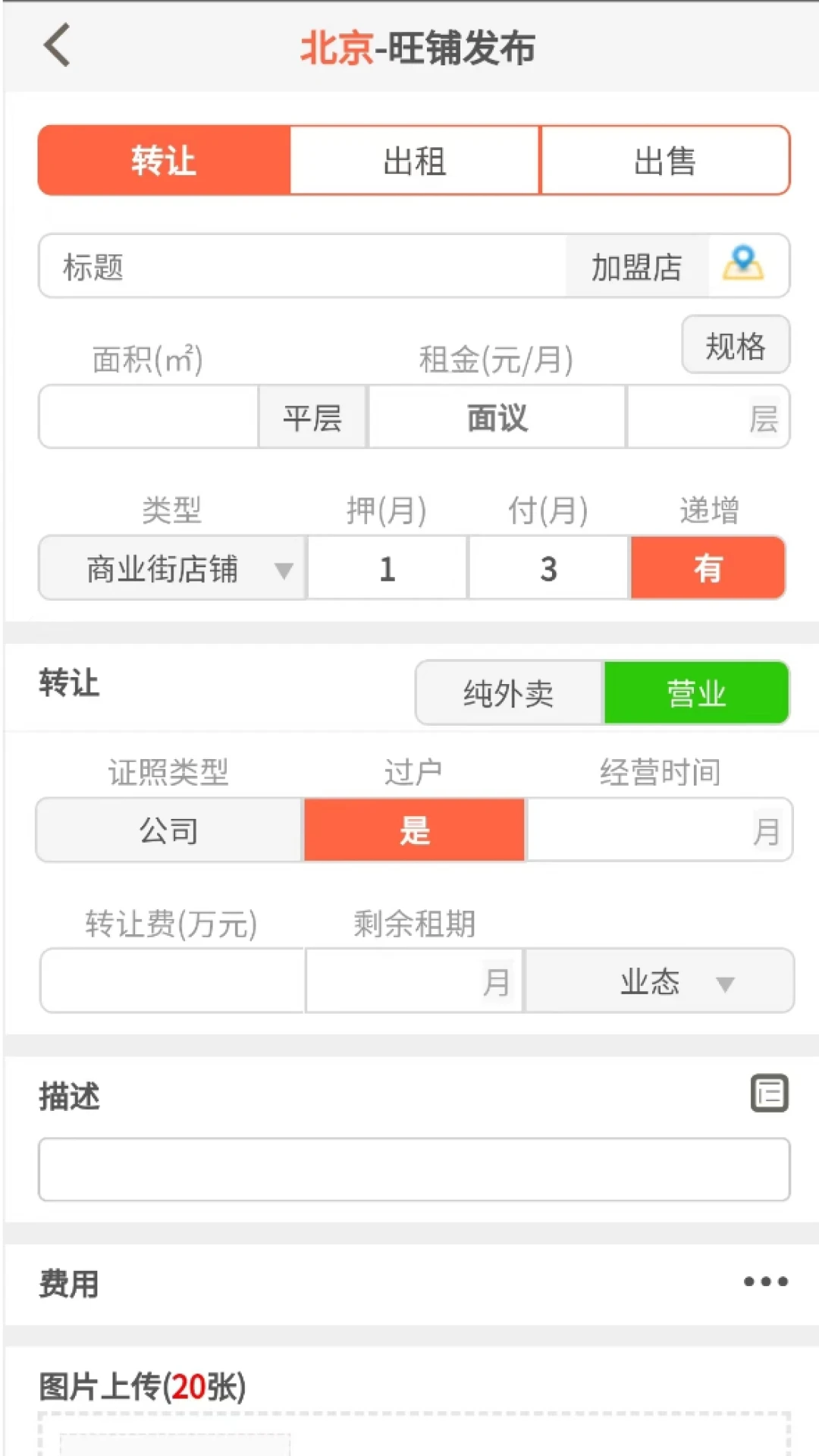Viewport: 819px width, 1456px height.
Task: Tap the 公司 license type
Action: pos(169,830)
